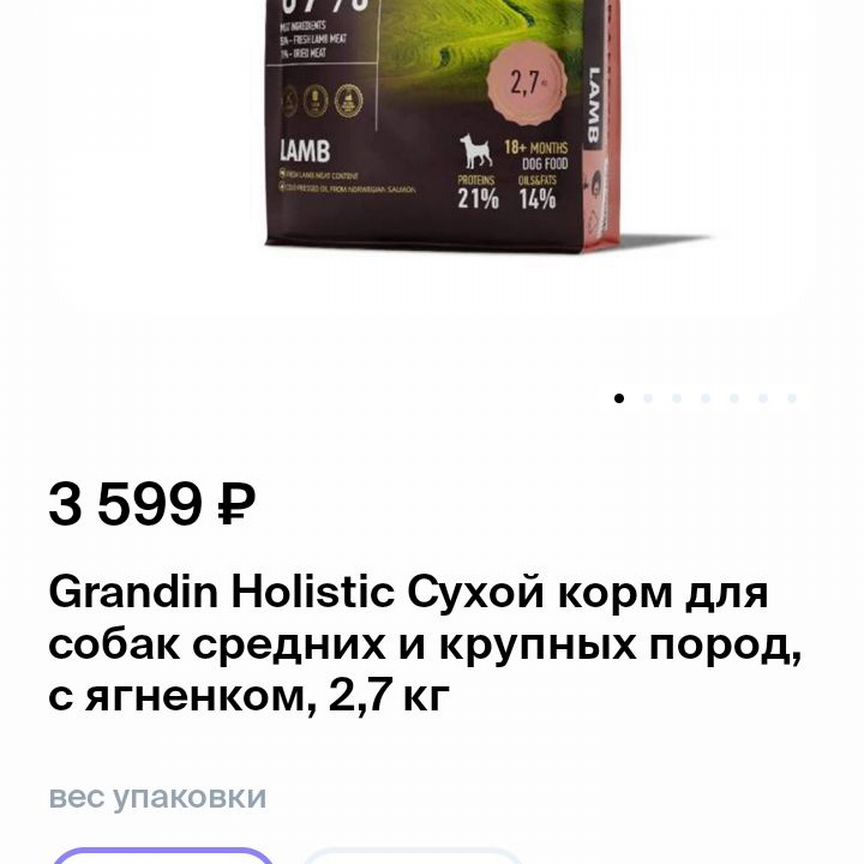The height and width of the screenshot is (864, 864).
Task: Choose the second package weight option
Action: pyautogui.click(x=412, y=856)
